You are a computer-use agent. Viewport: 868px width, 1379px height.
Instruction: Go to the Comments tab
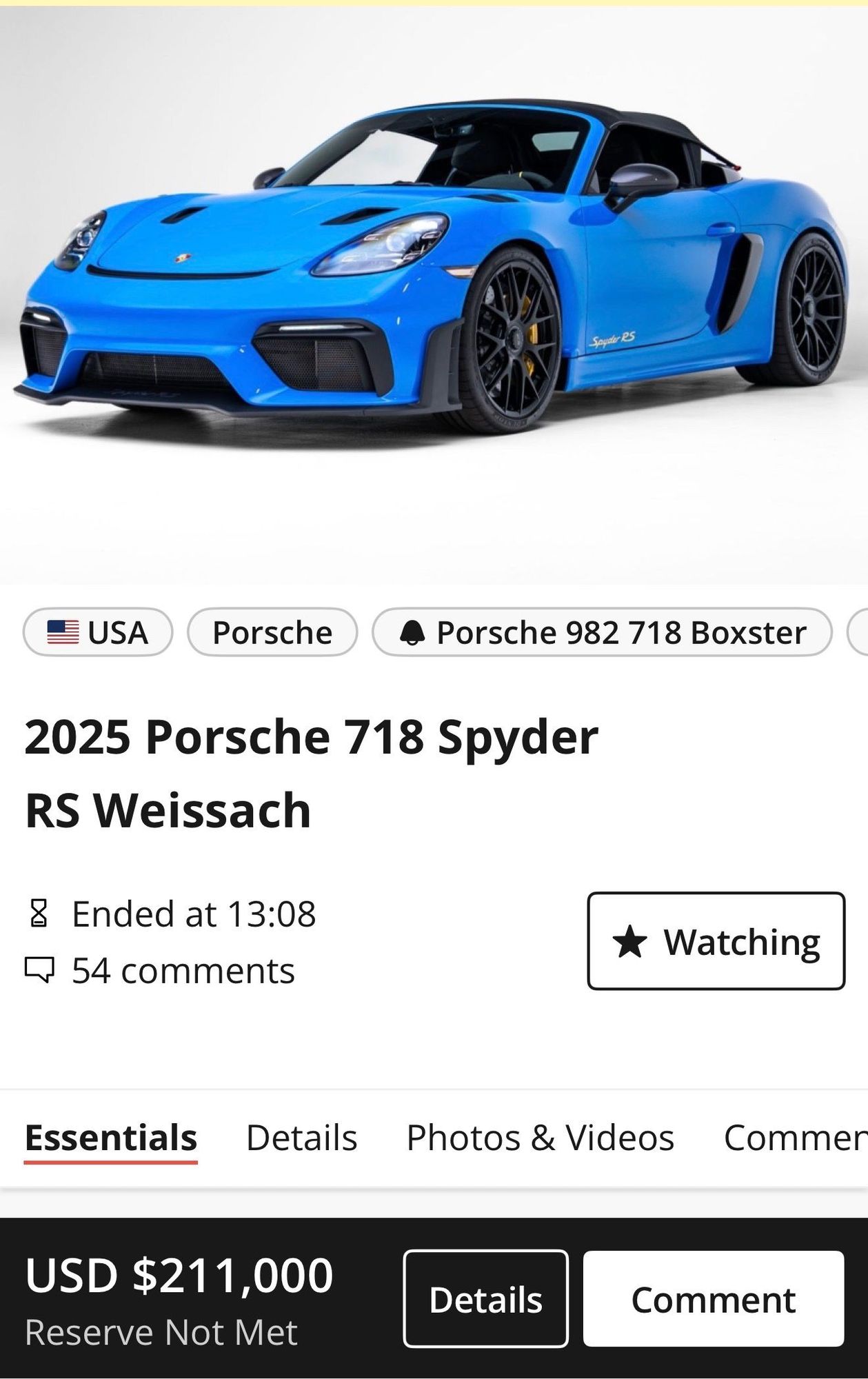tap(794, 1138)
